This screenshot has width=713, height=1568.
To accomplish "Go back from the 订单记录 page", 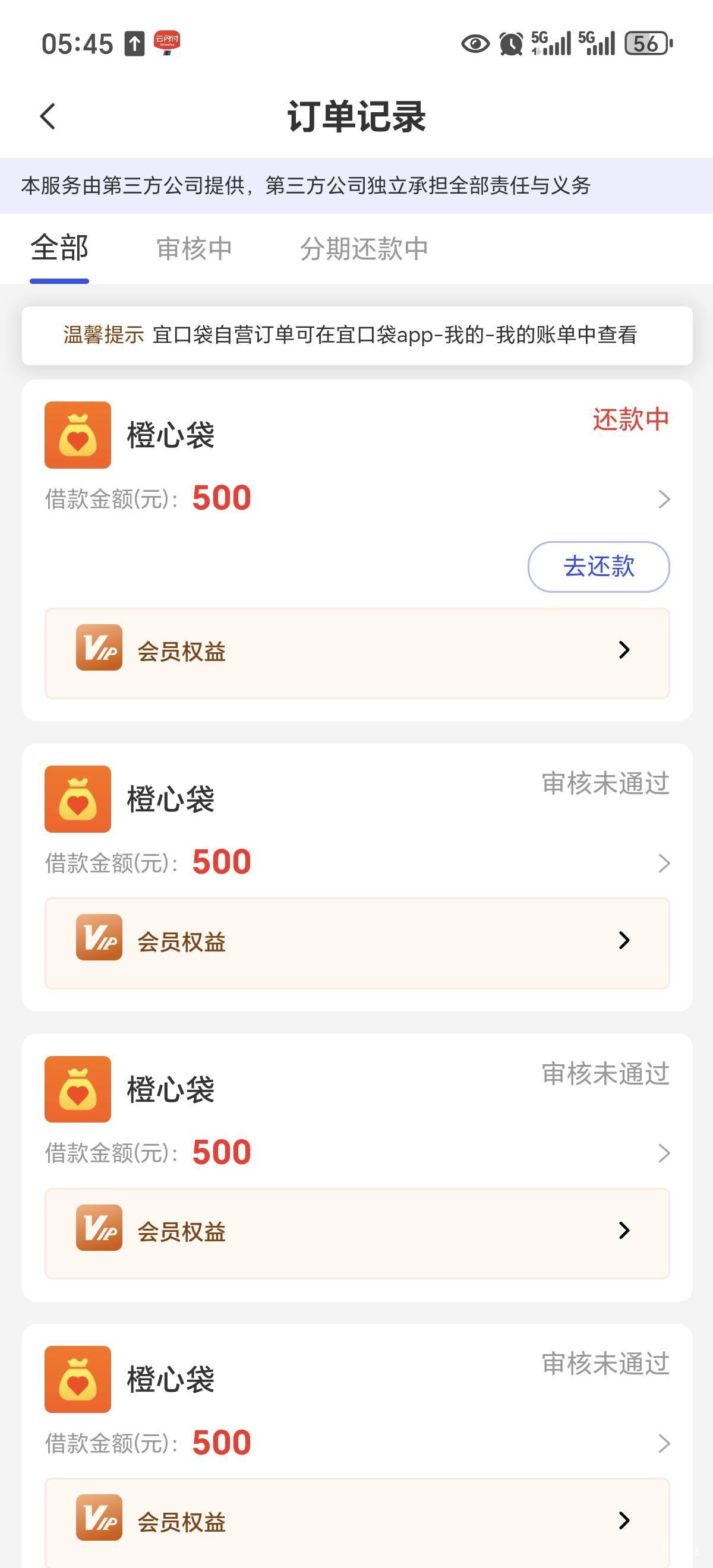I will pyautogui.click(x=48, y=116).
